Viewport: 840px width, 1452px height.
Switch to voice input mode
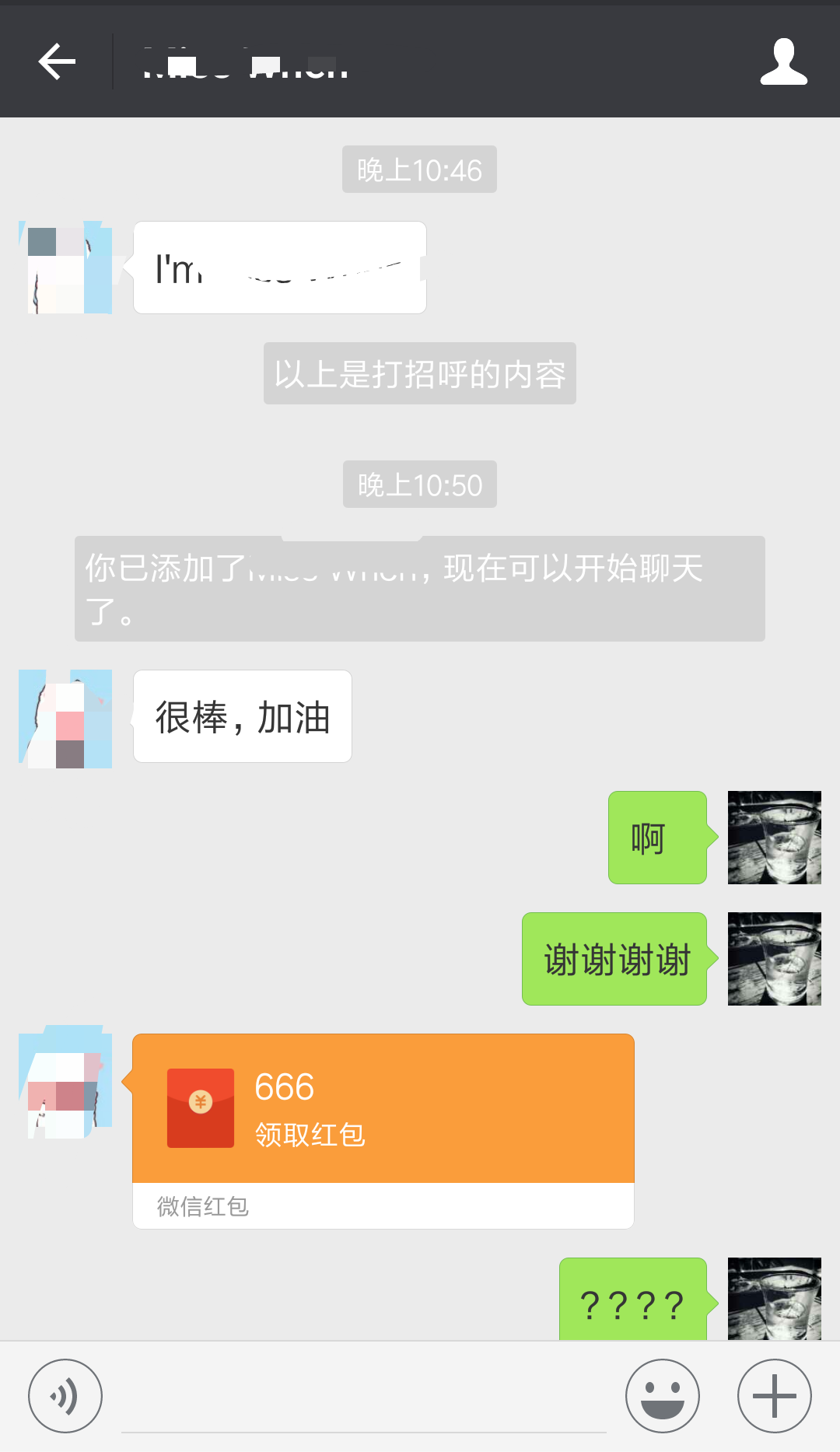pyautogui.click(x=65, y=1396)
